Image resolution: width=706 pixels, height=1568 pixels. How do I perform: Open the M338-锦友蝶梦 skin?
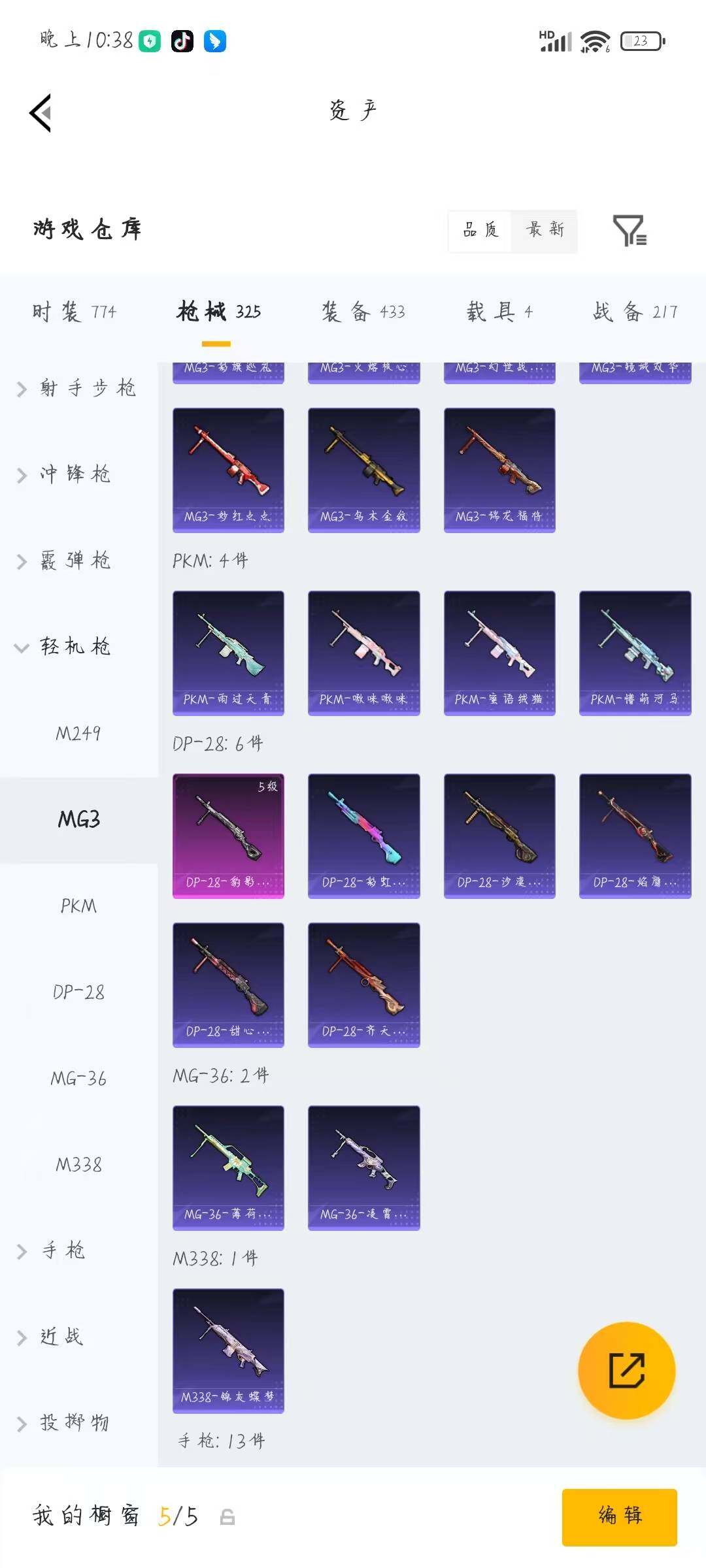pyautogui.click(x=228, y=1351)
